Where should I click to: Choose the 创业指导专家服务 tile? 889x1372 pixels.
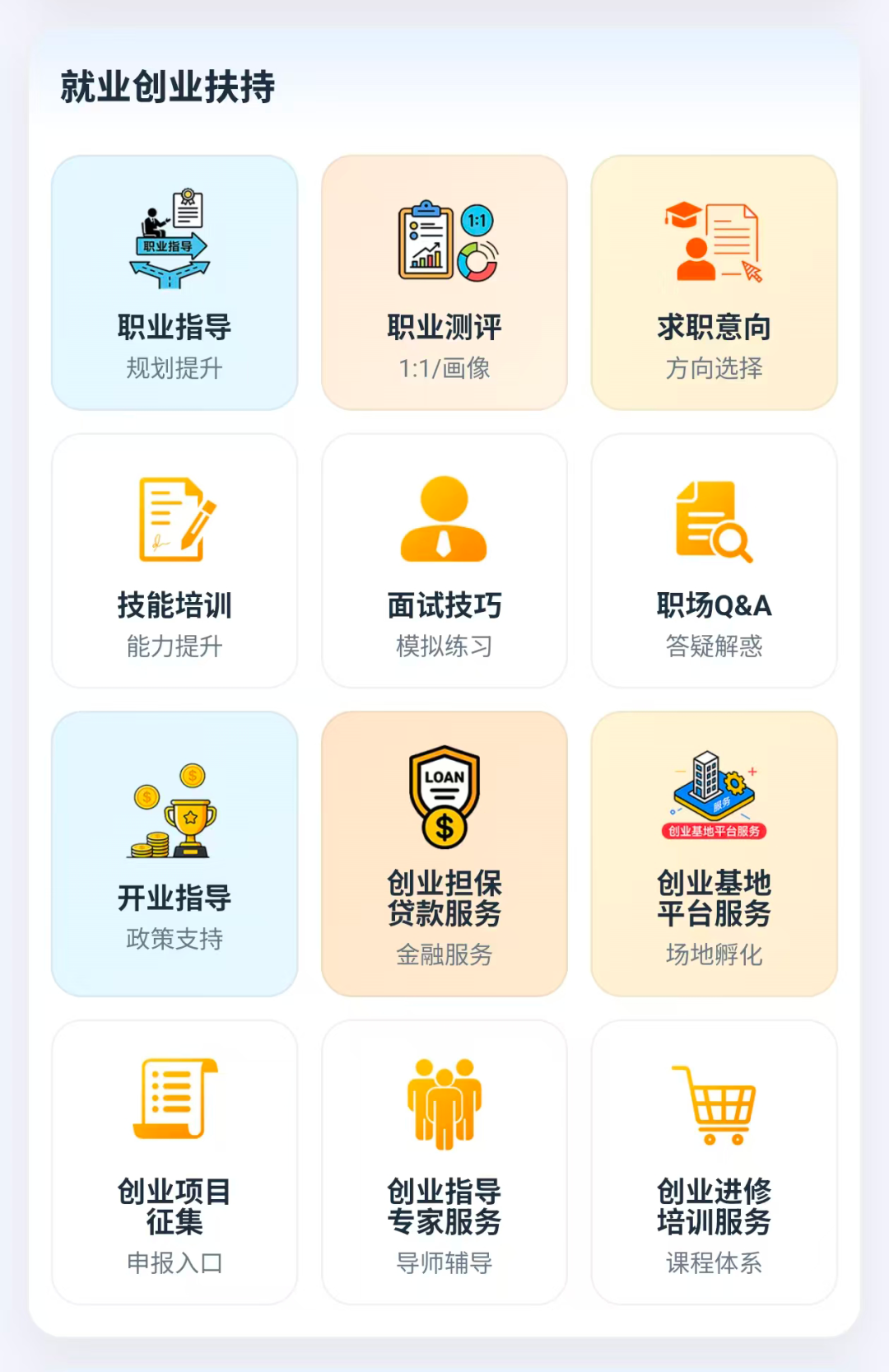(x=444, y=1162)
